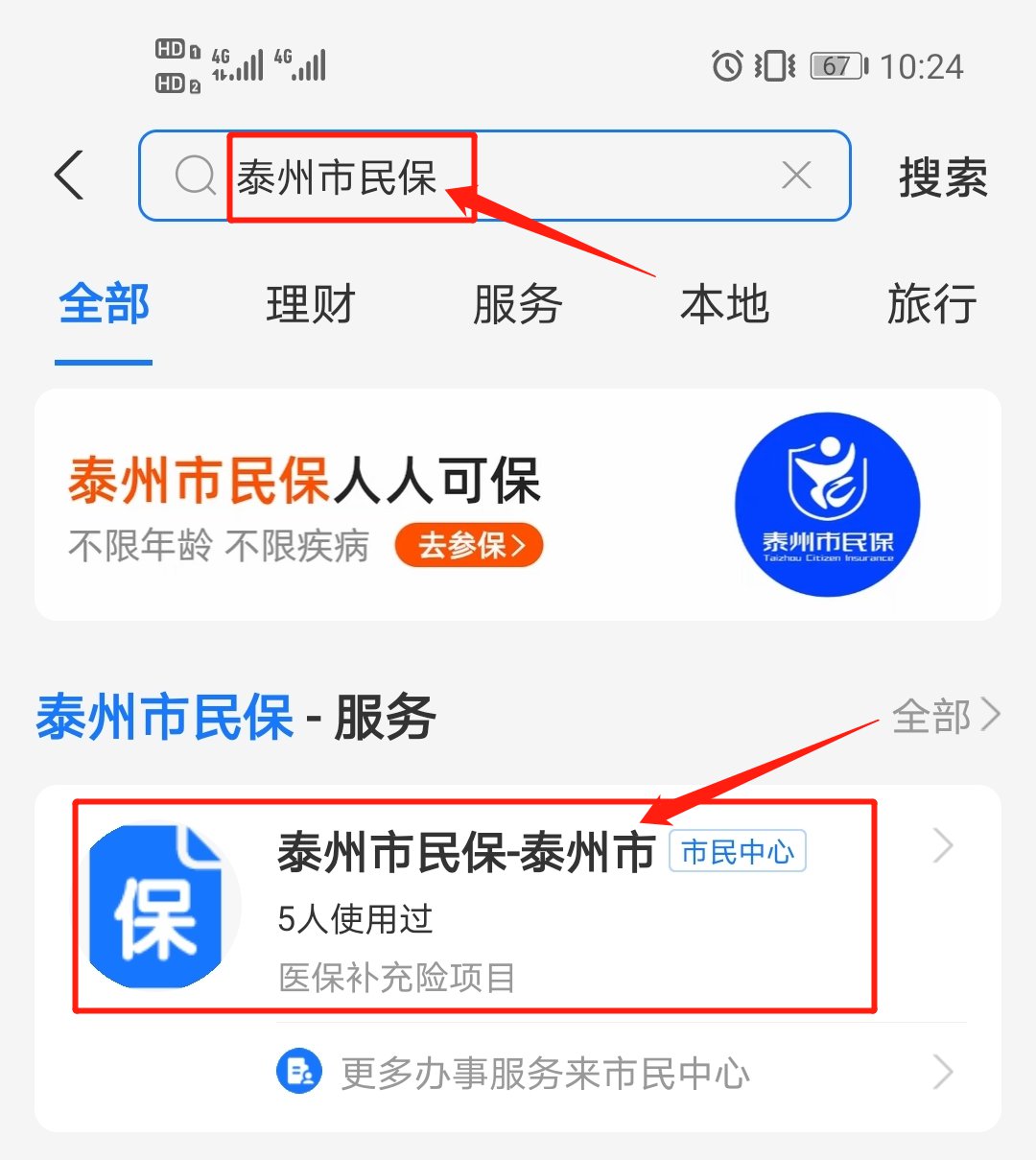Tap the 搜索 button
This screenshot has width=1036, height=1160.
(942, 178)
